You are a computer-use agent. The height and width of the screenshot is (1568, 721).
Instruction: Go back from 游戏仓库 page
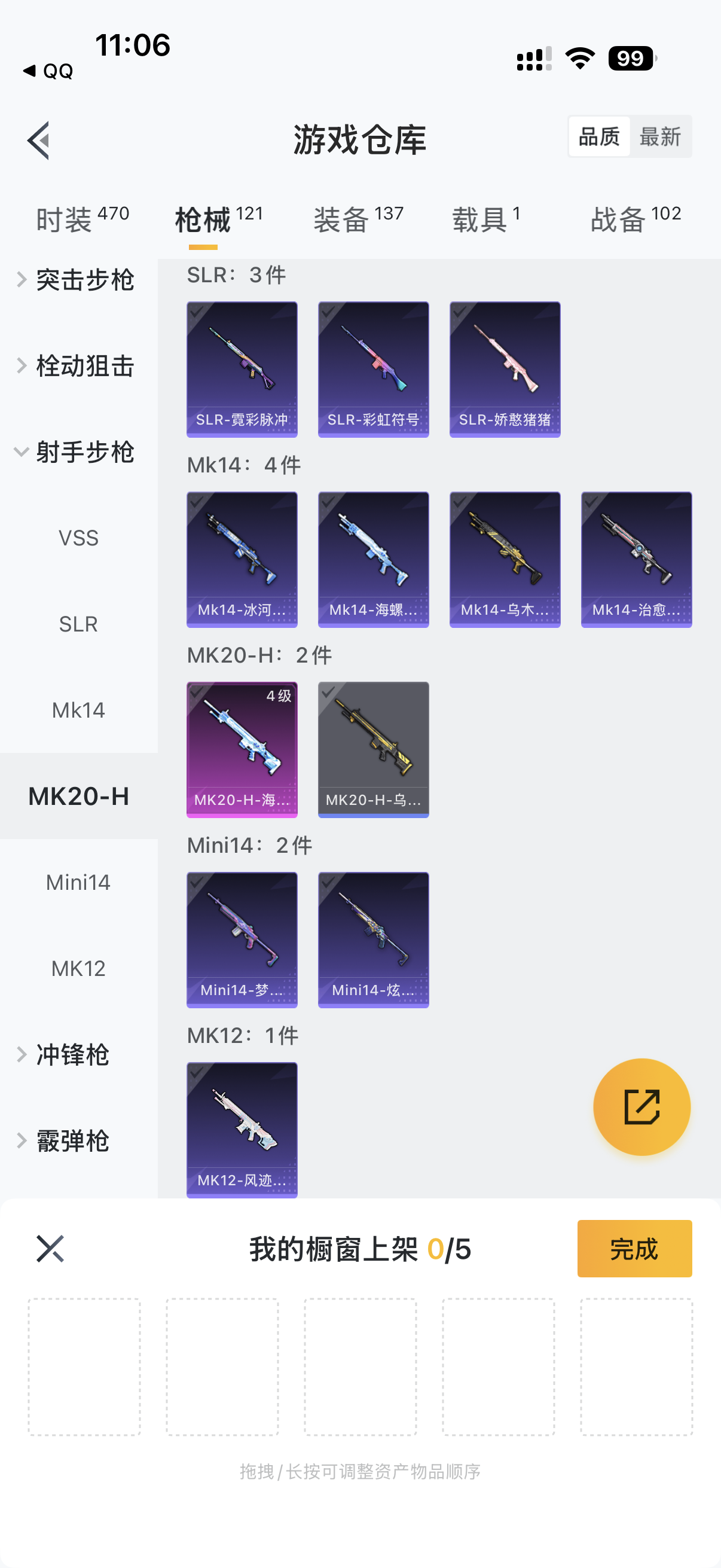(38, 140)
